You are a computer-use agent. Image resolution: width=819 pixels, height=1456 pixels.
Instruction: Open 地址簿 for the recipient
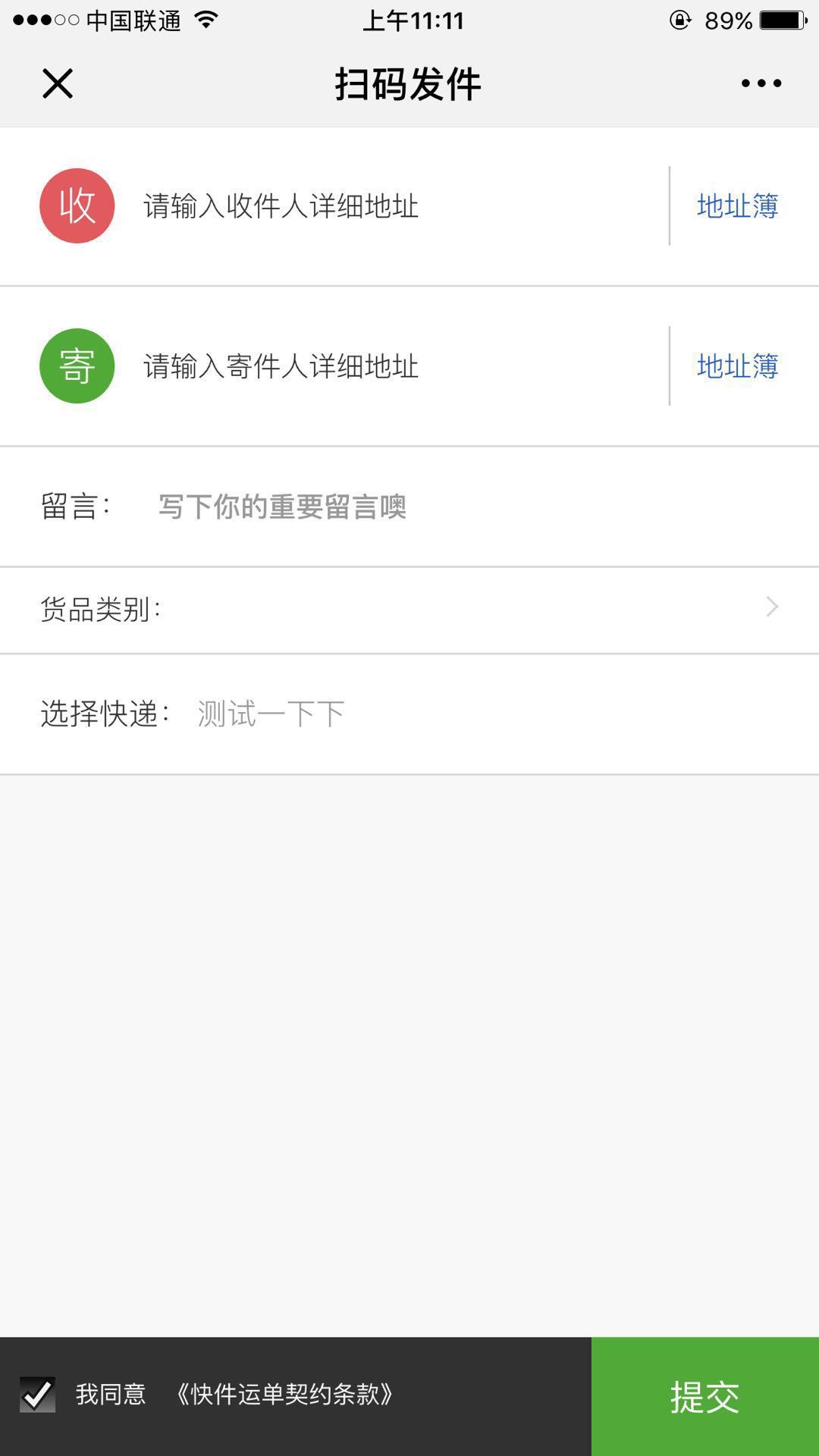point(738,206)
